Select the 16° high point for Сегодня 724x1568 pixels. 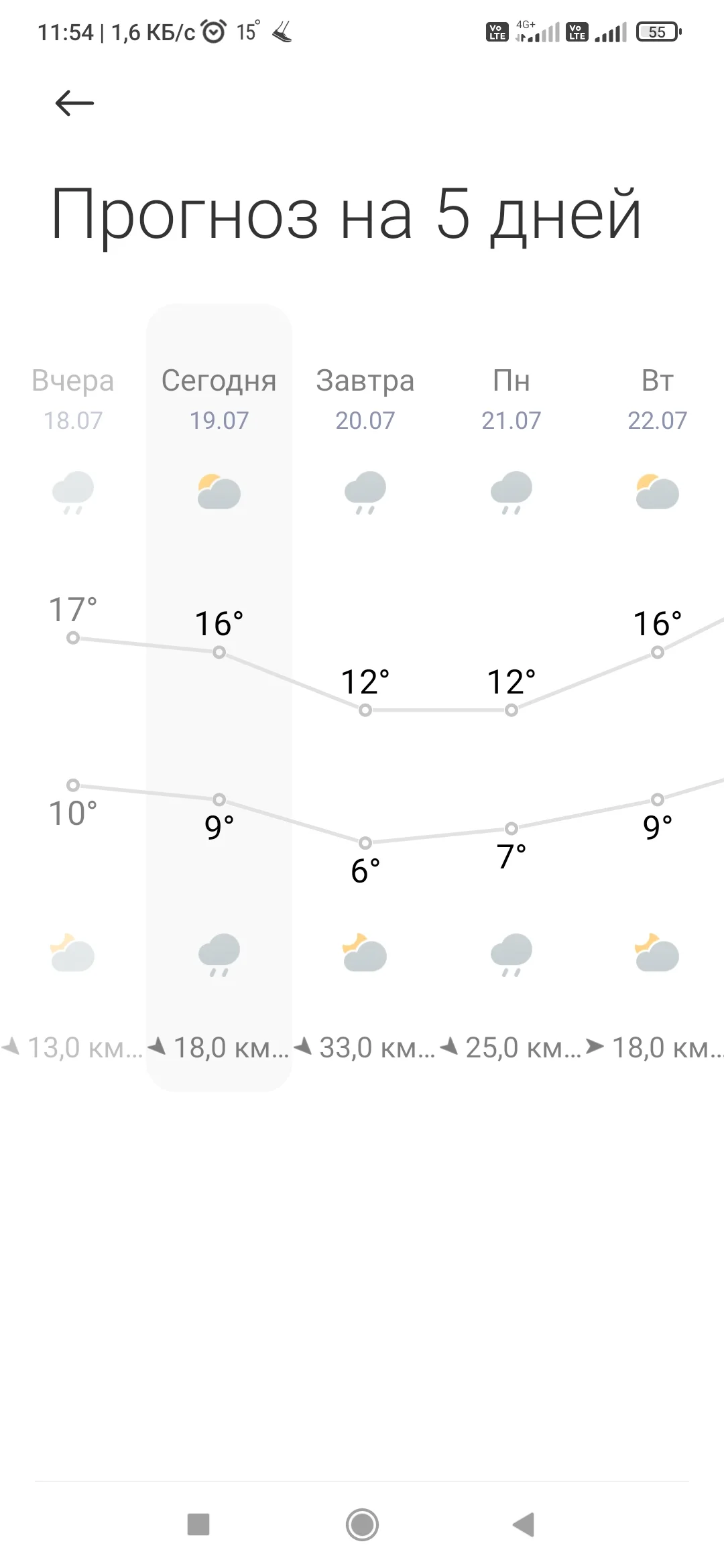point(219,651)
